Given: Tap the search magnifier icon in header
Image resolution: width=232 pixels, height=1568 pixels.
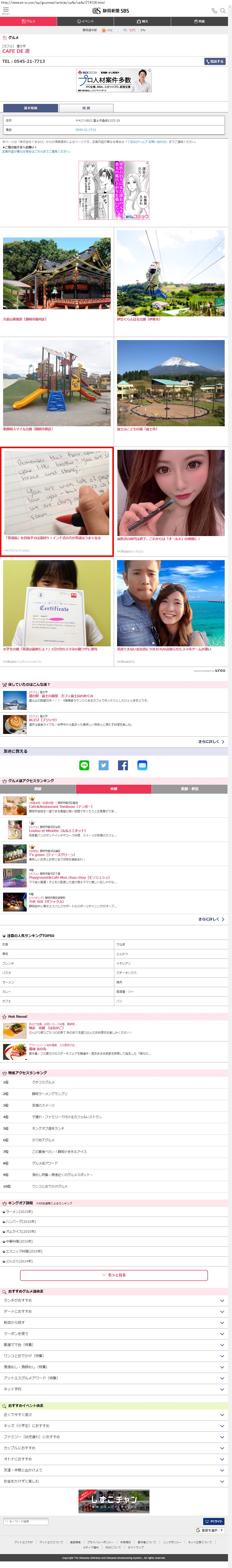Looking at the screenshot, I should (x=223, y=10).
